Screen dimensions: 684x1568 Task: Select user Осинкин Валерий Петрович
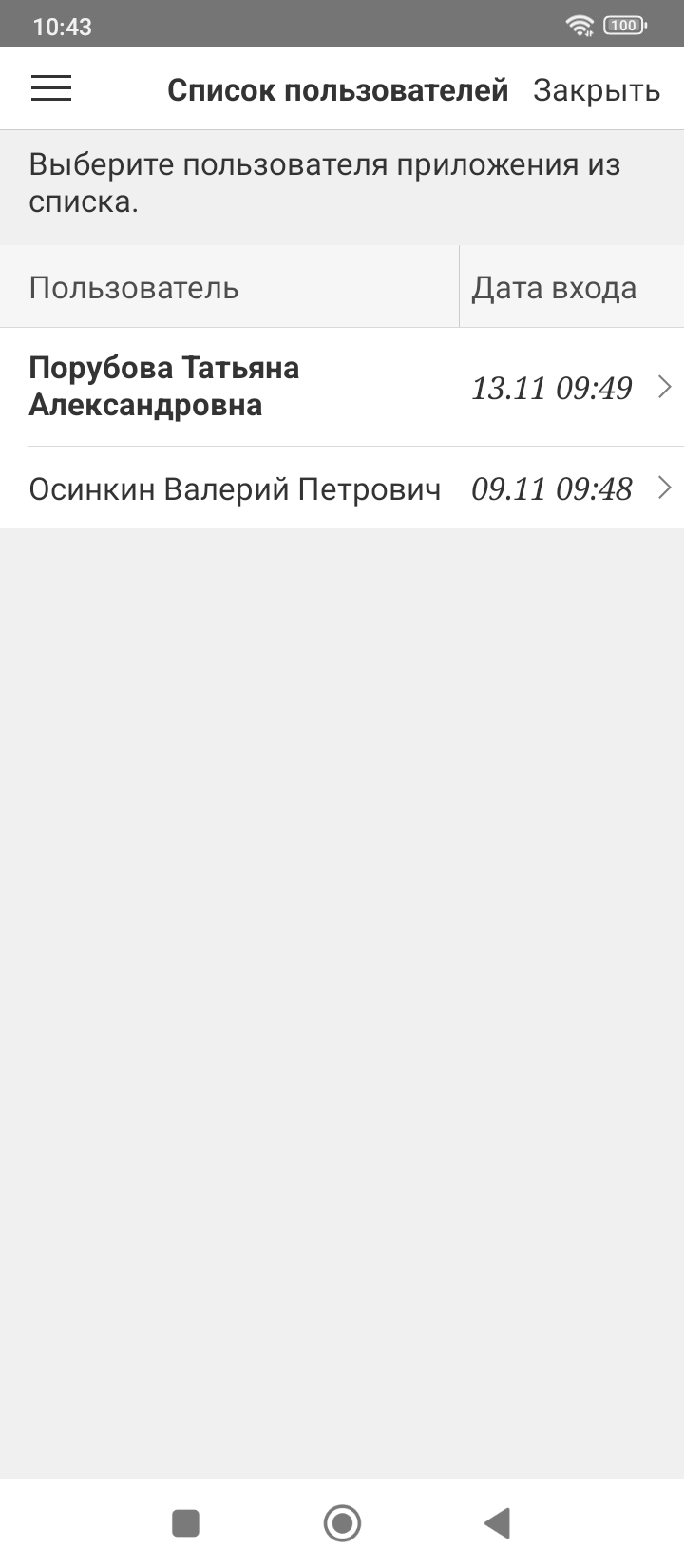coord(342,488)
